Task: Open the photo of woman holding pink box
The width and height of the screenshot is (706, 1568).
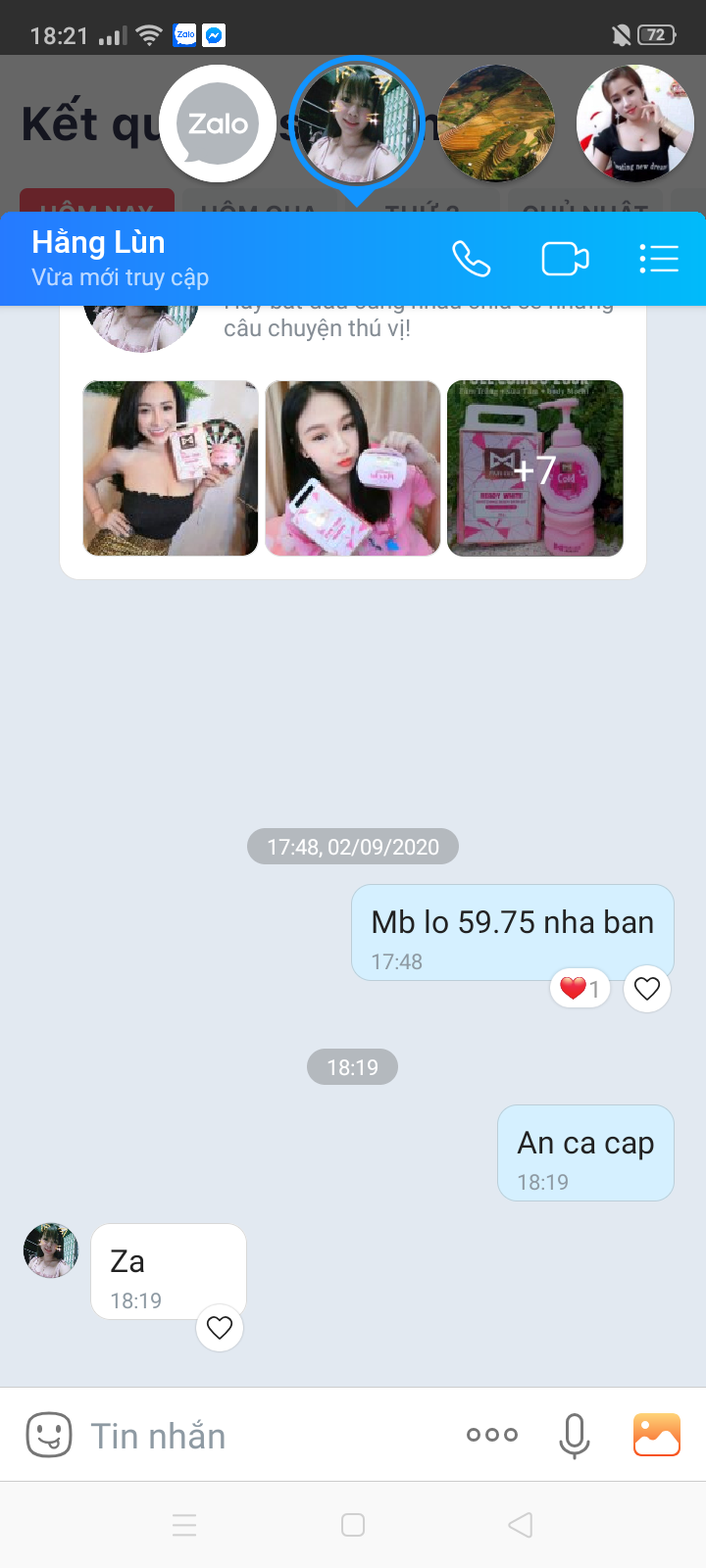Action: coord(171,468)
